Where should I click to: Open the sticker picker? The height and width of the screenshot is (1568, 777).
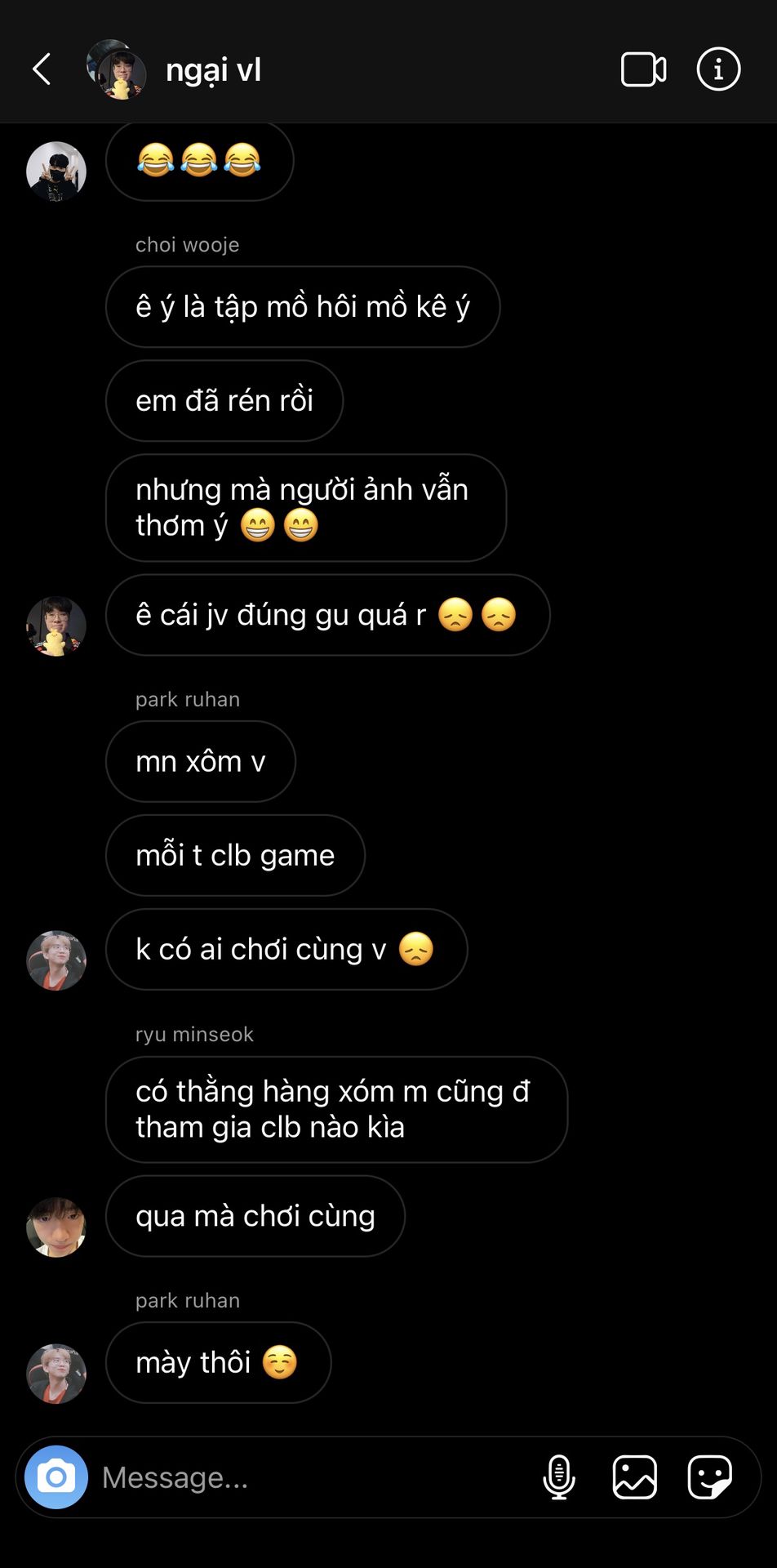pos(710,1477)
